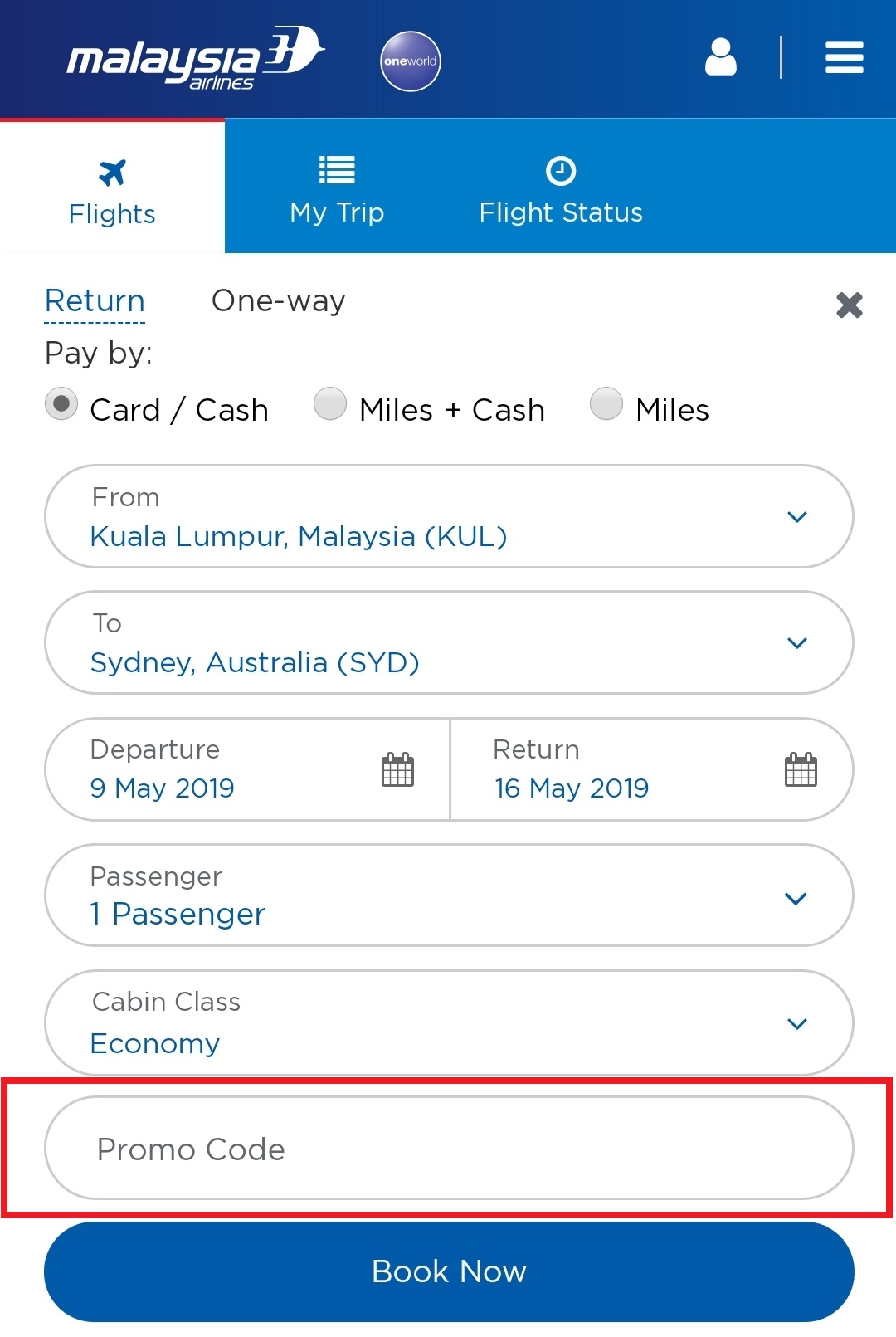Choose the Return trip option
Image resolution: width=896 pixels, height=1337 pixels.
coord(95,301)
